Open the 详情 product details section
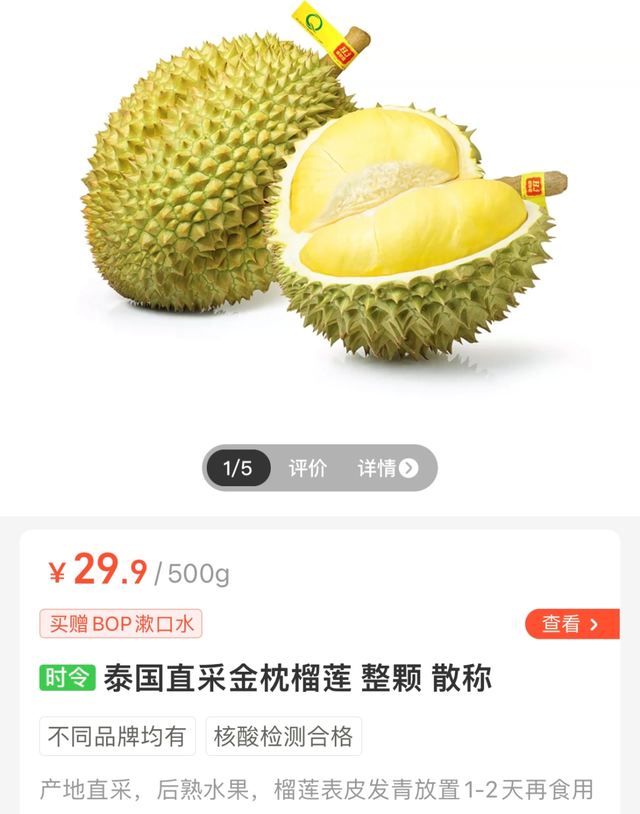 [x=387, y=468]
